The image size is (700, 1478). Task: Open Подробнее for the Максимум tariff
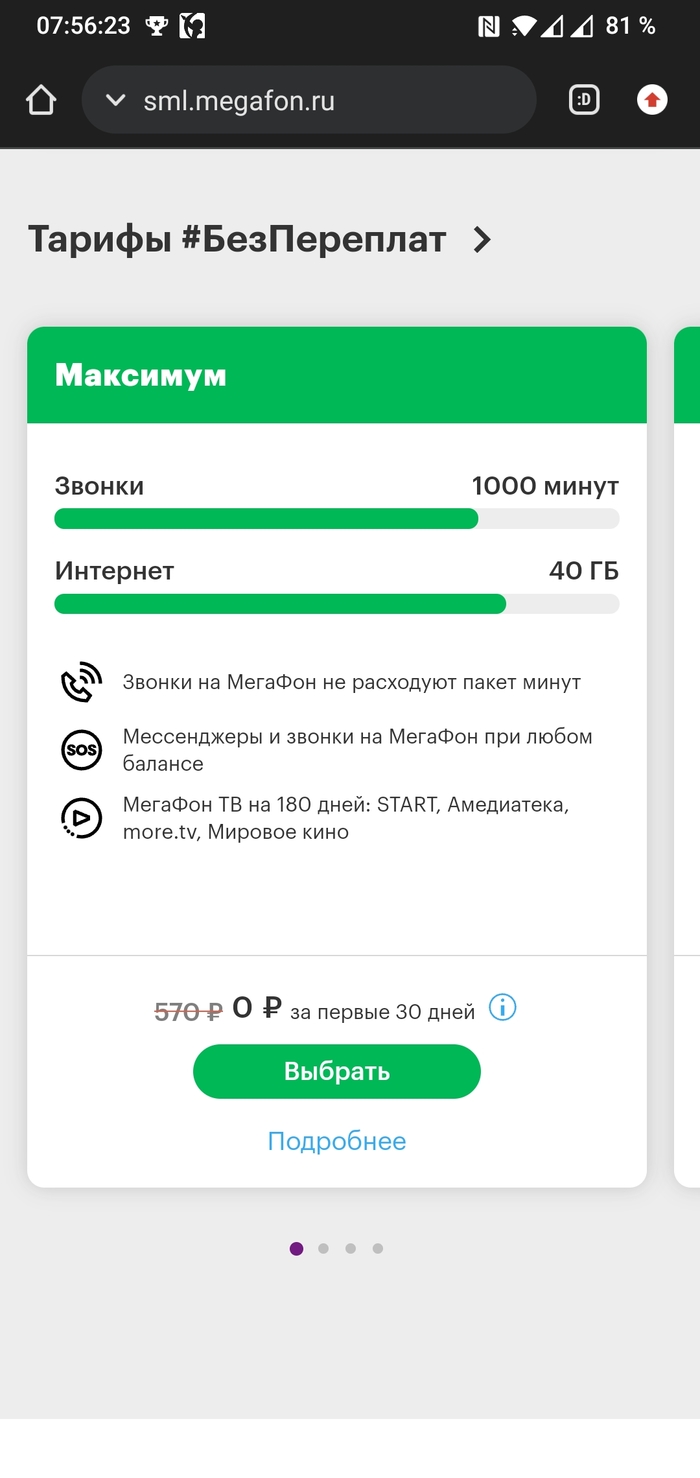337,1141
